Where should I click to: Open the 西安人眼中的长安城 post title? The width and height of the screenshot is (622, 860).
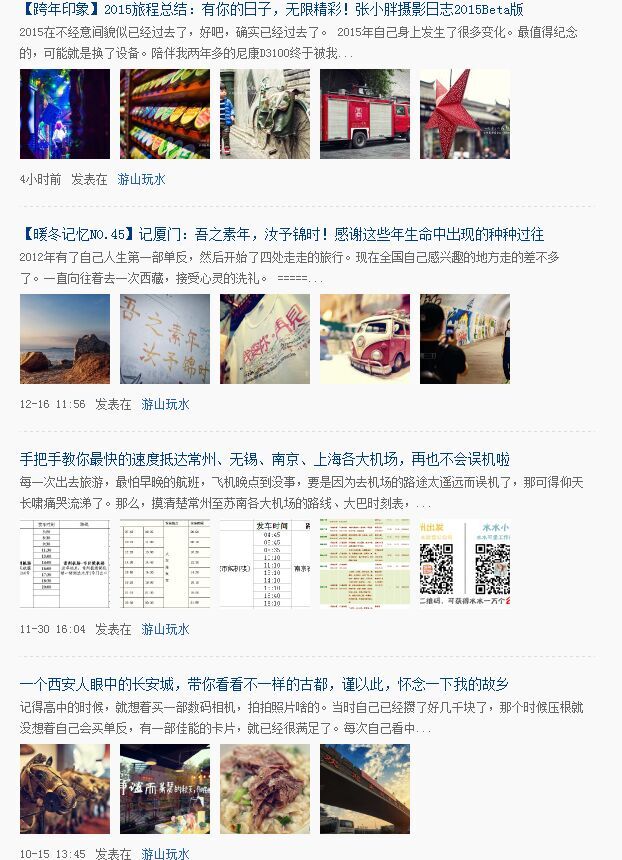coord(264,684)
